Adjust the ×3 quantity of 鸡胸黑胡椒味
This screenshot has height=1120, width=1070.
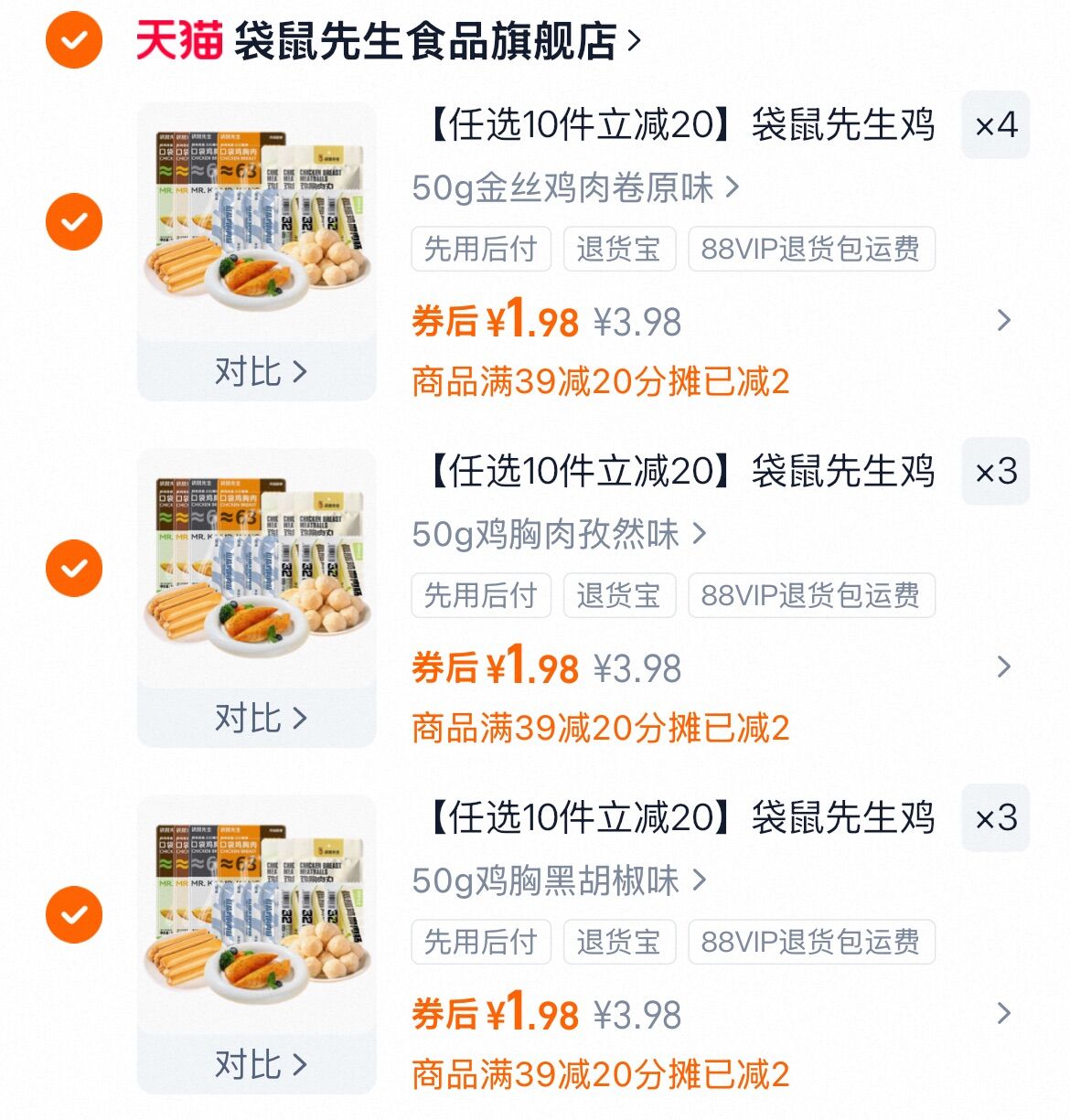[x=995, y=818]
